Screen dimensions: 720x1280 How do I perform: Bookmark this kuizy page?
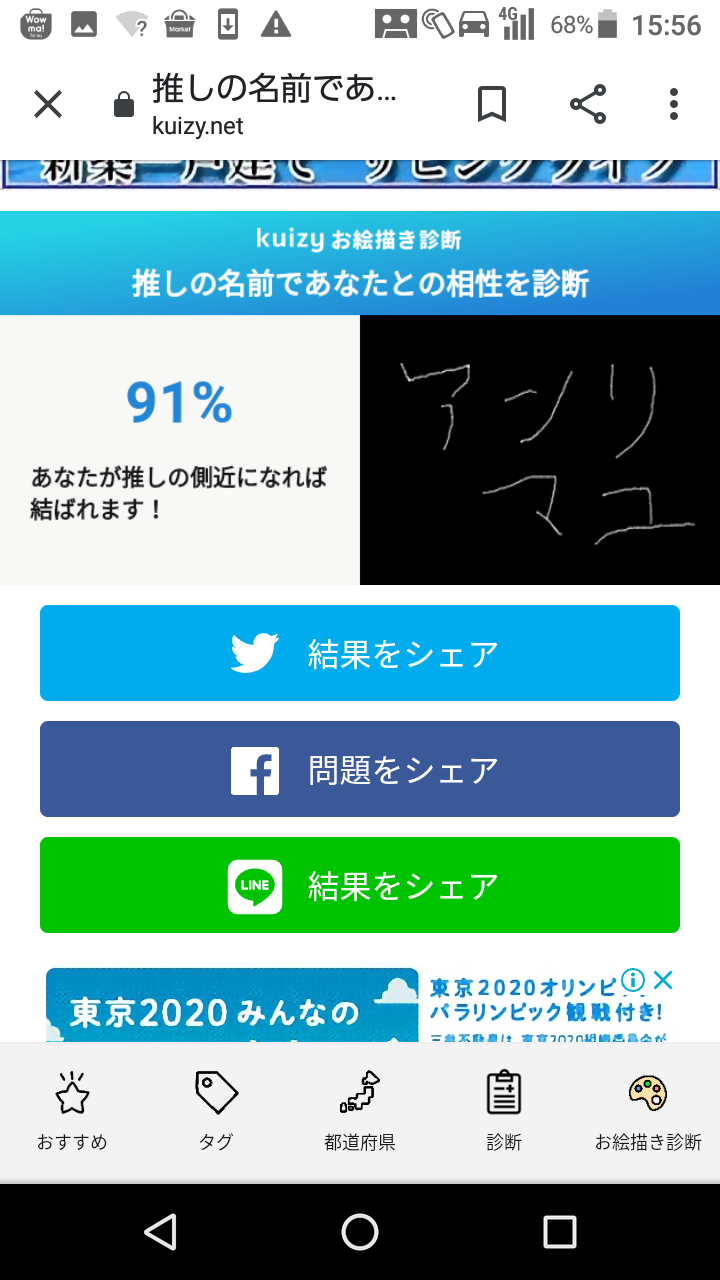(x=491, y=104)
